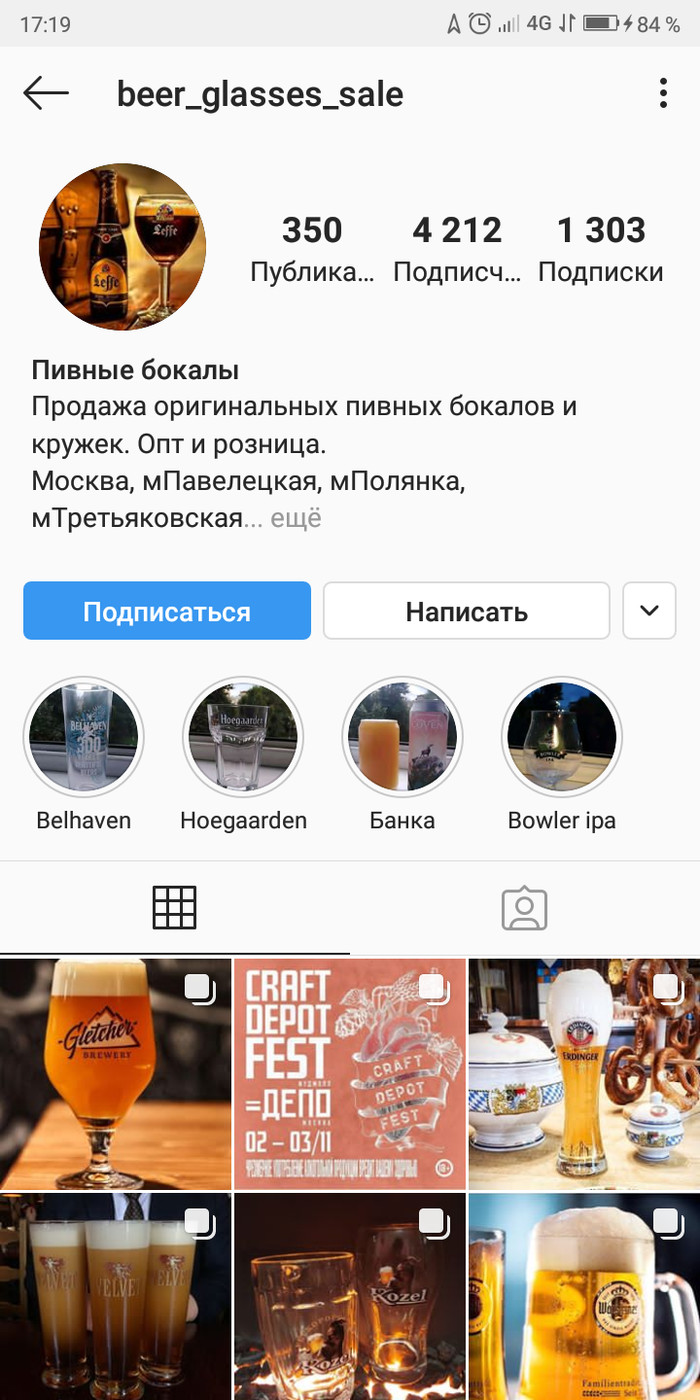Image resolution: width=700 pixels, height=1400 pixels.
Task: Go back using the arrow icon
Action: tap(46, 94)
